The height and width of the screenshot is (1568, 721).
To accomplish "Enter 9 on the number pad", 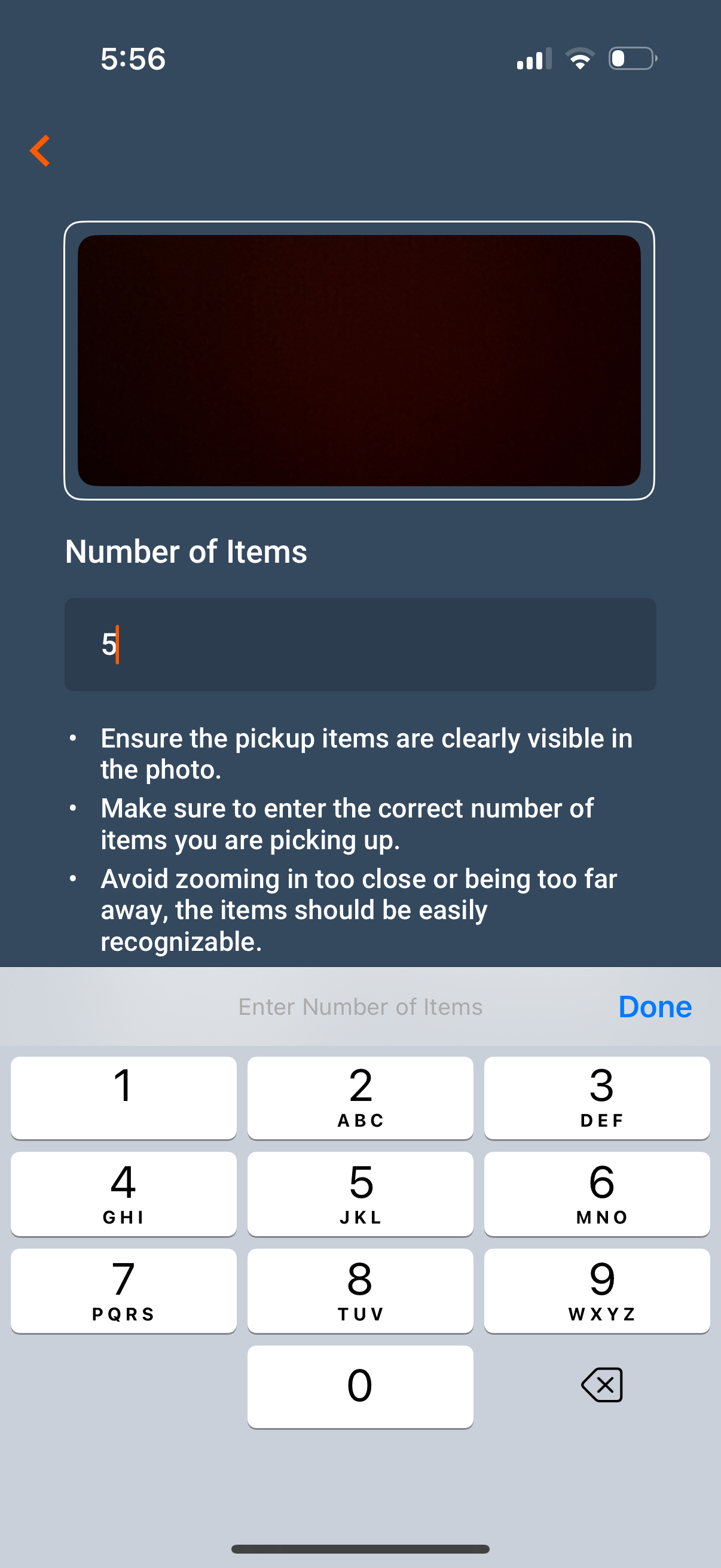I will click(596, 1290).
